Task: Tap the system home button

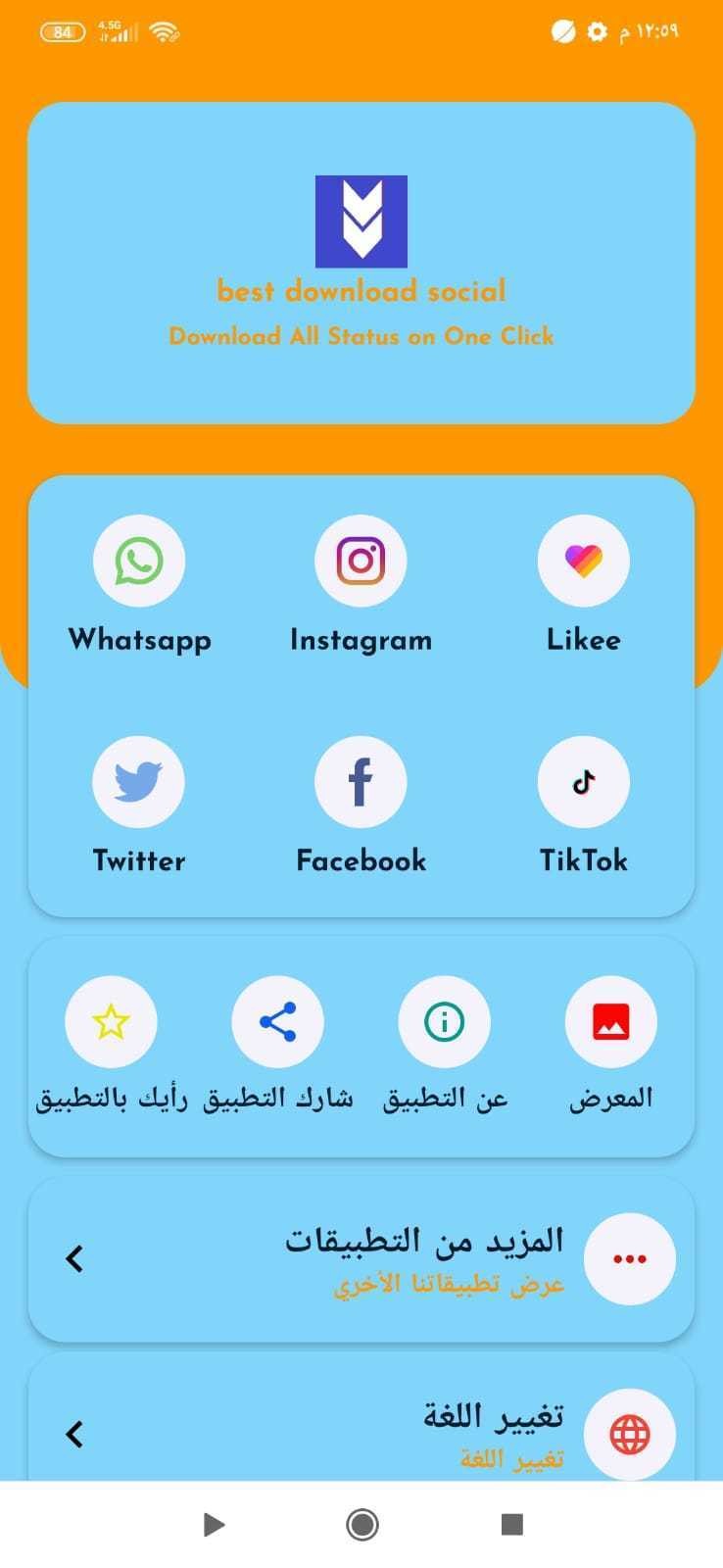Action: 362,1524
